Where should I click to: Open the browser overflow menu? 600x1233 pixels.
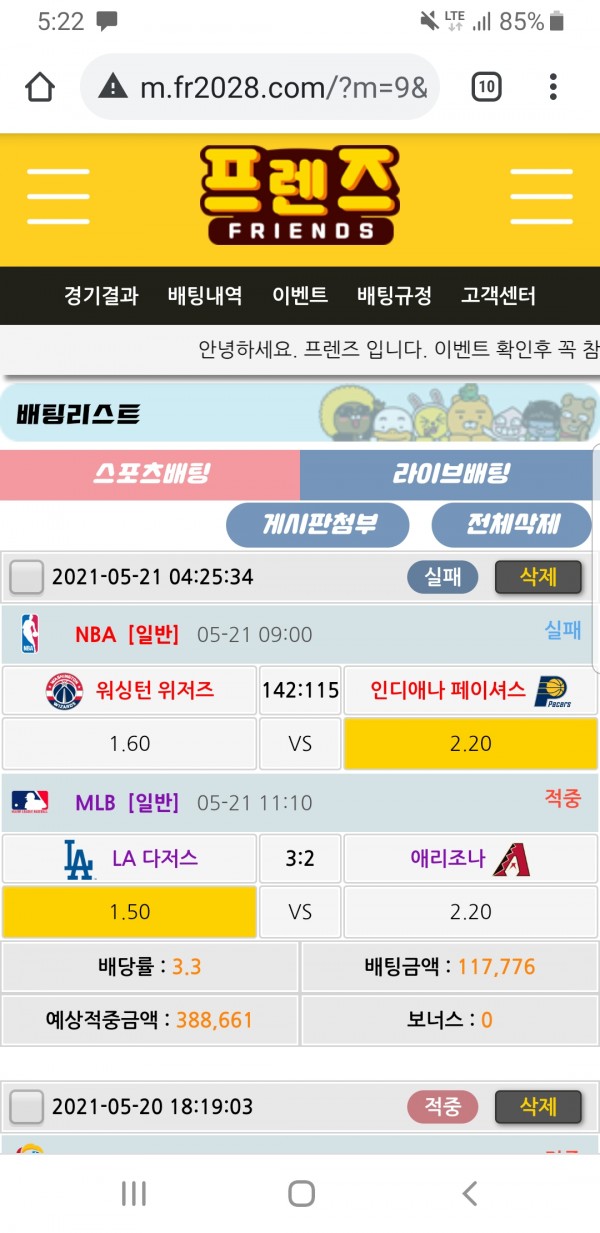point(553,87)
